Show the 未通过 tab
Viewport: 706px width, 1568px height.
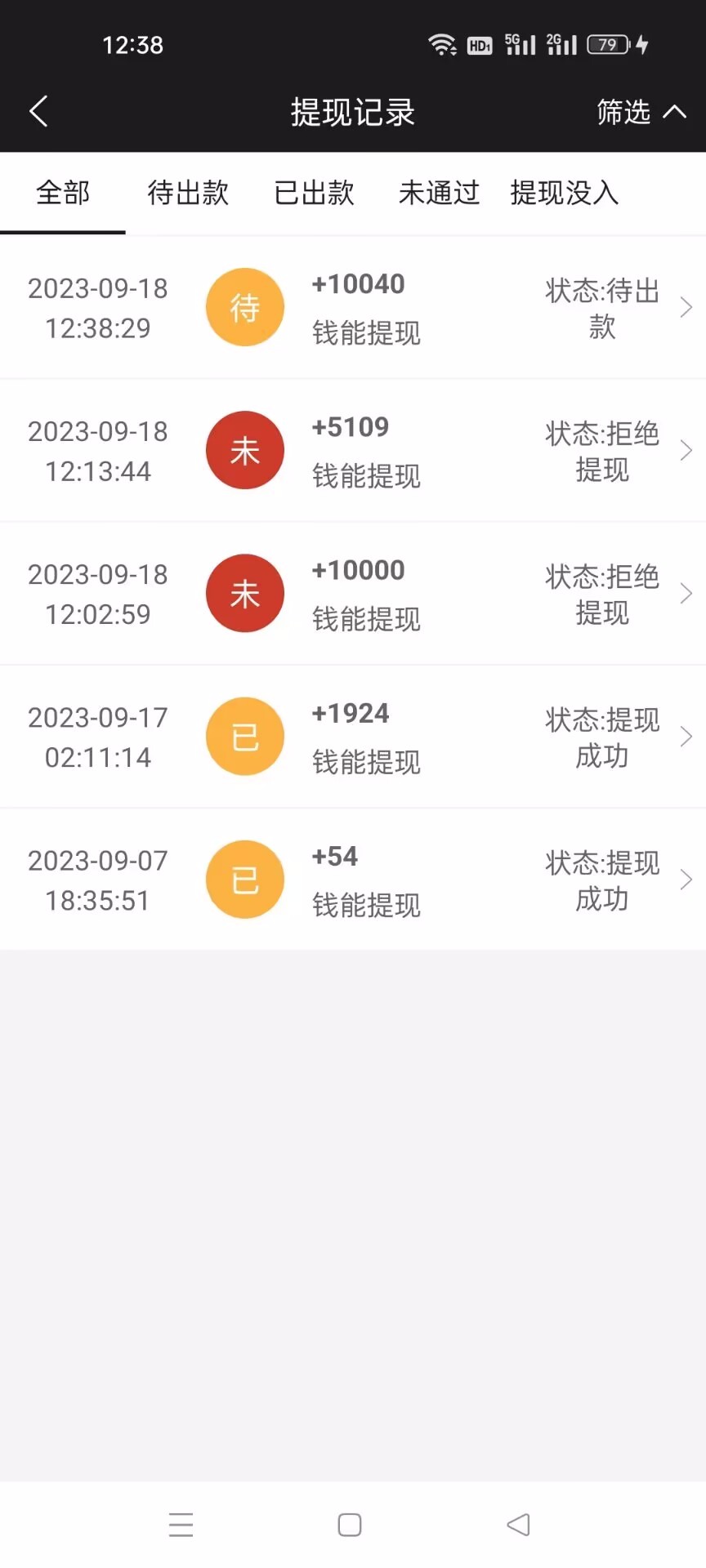click(x=439, y=194)
